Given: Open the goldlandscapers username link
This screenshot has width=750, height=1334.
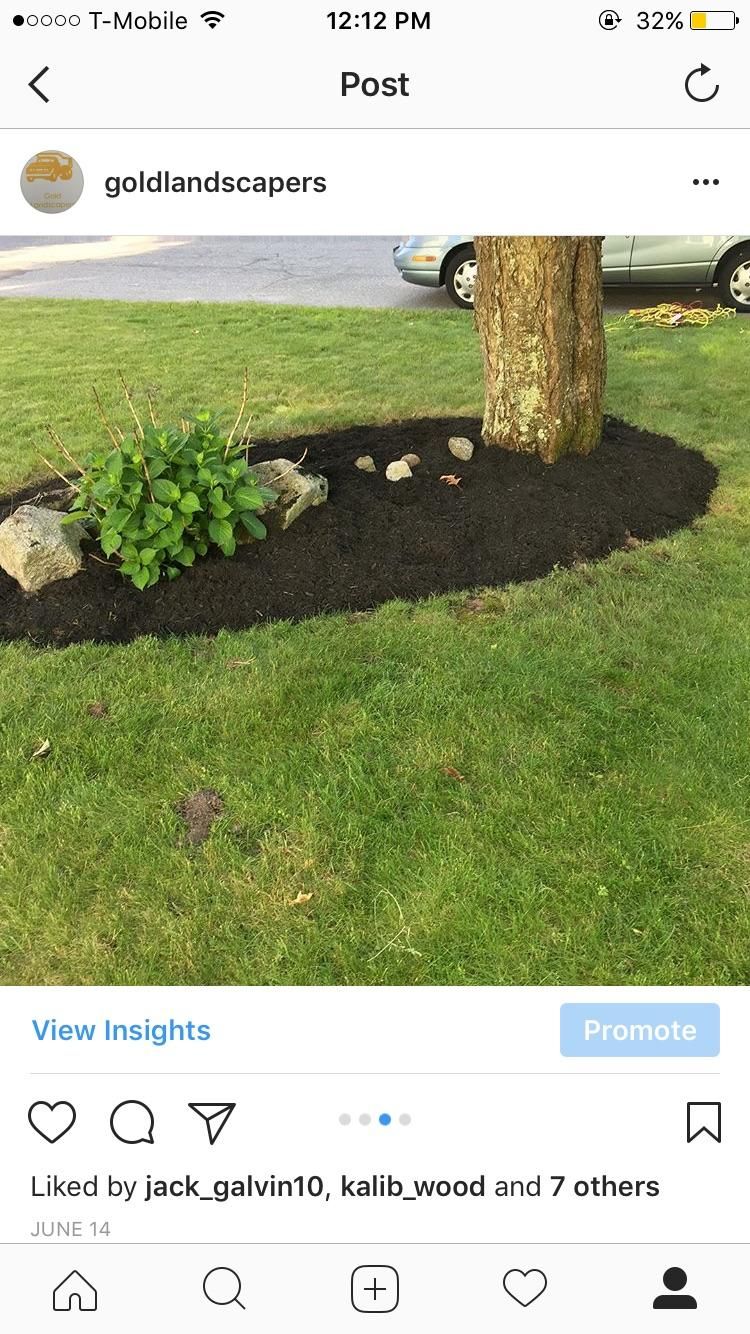Looking at the screenshot, I should pyautogui.click(x=215, y=183).
